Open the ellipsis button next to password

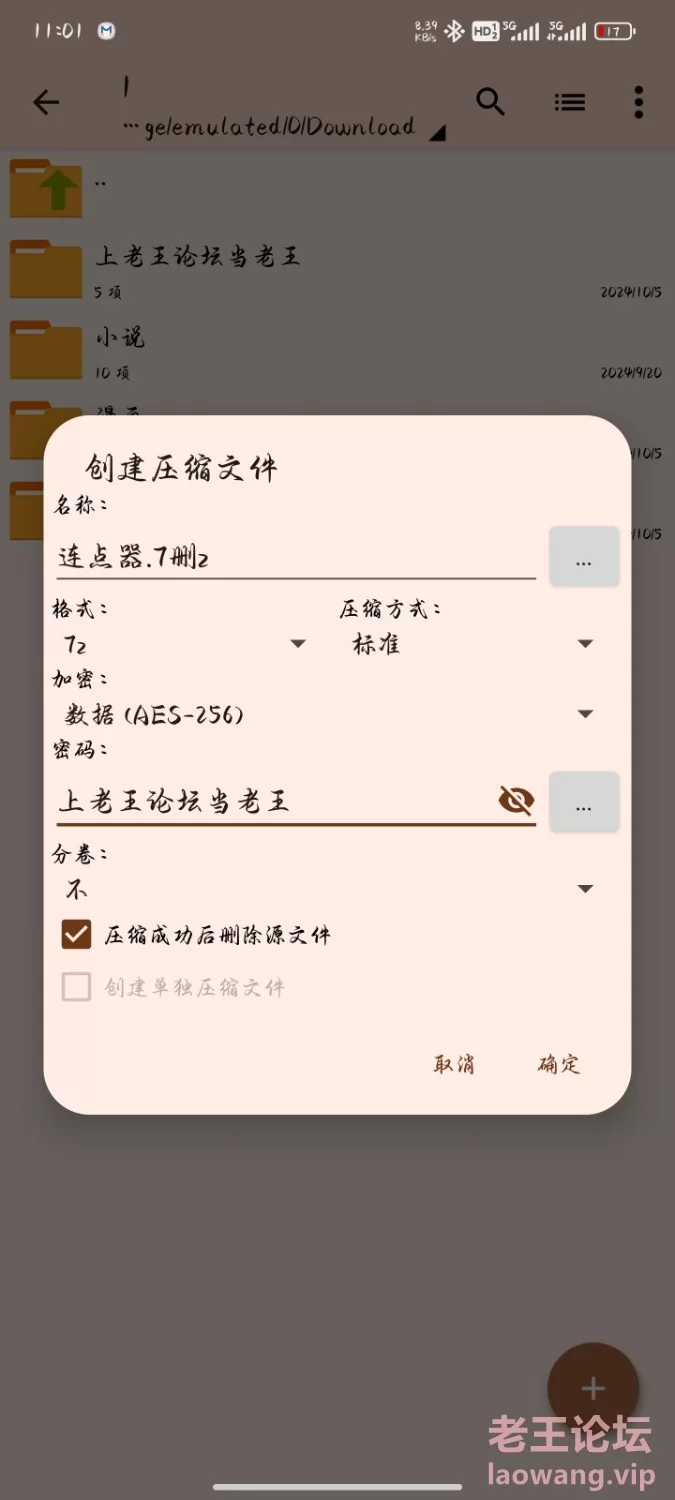pos(584,802)
